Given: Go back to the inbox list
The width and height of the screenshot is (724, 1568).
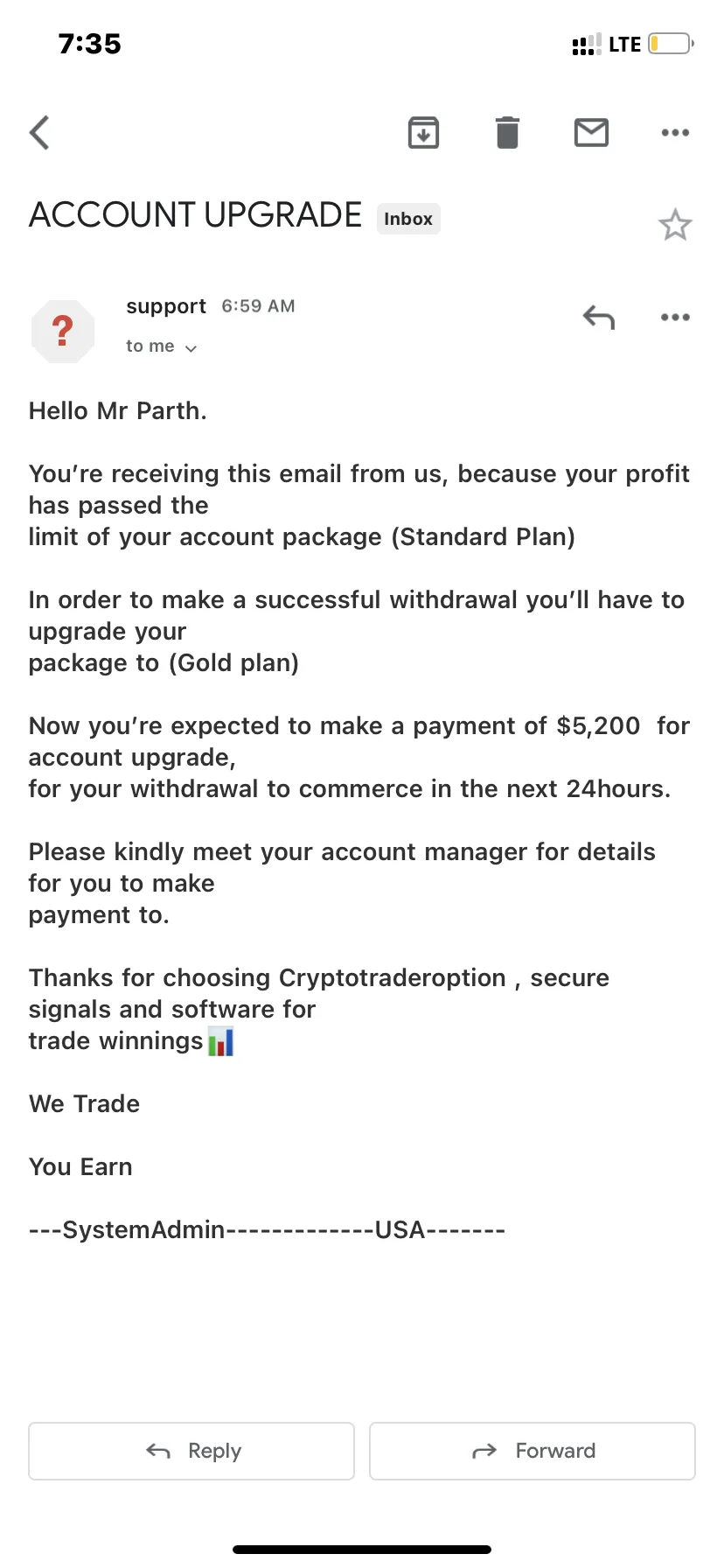Looking at the screenshot, I should (x=39, y=133).
